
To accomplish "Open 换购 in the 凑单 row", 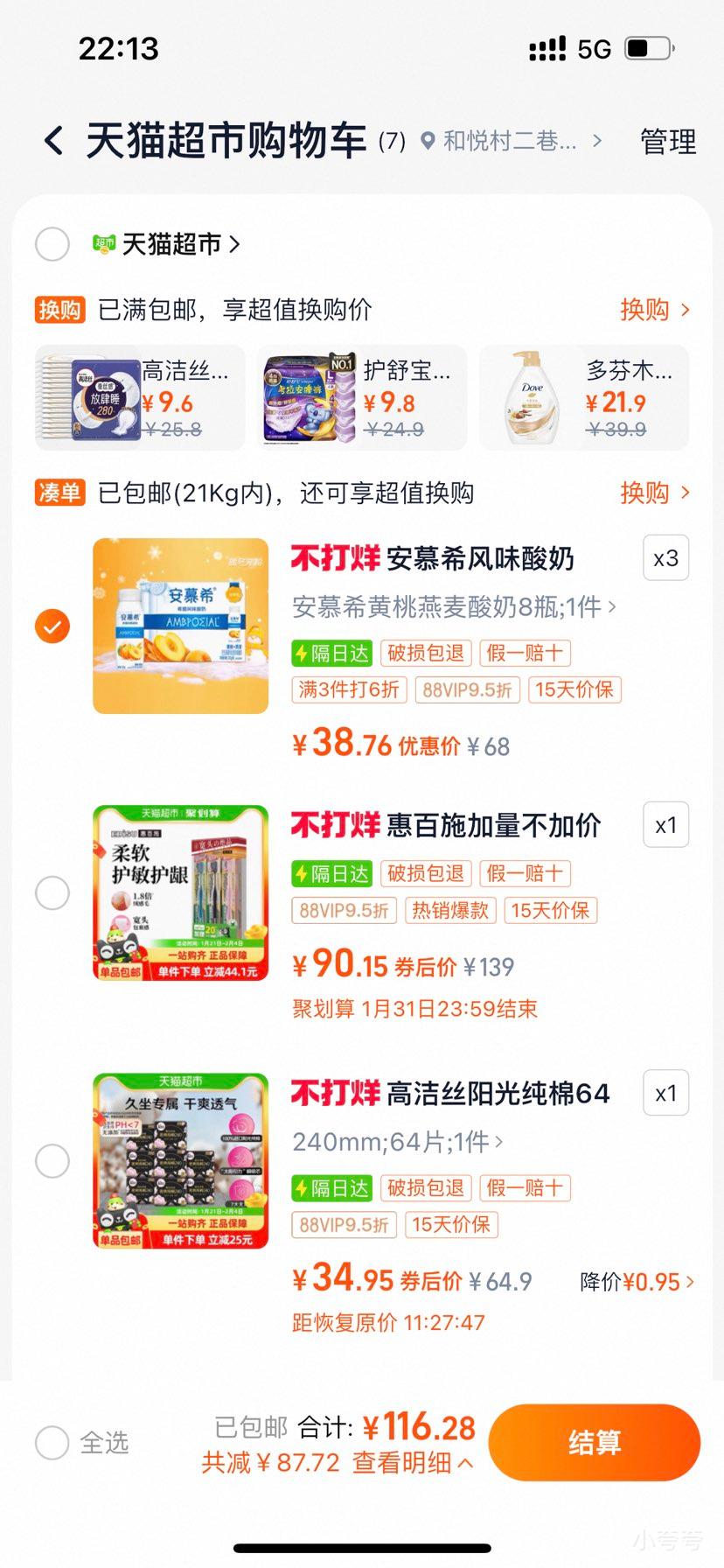I will (x=654, y=493).
